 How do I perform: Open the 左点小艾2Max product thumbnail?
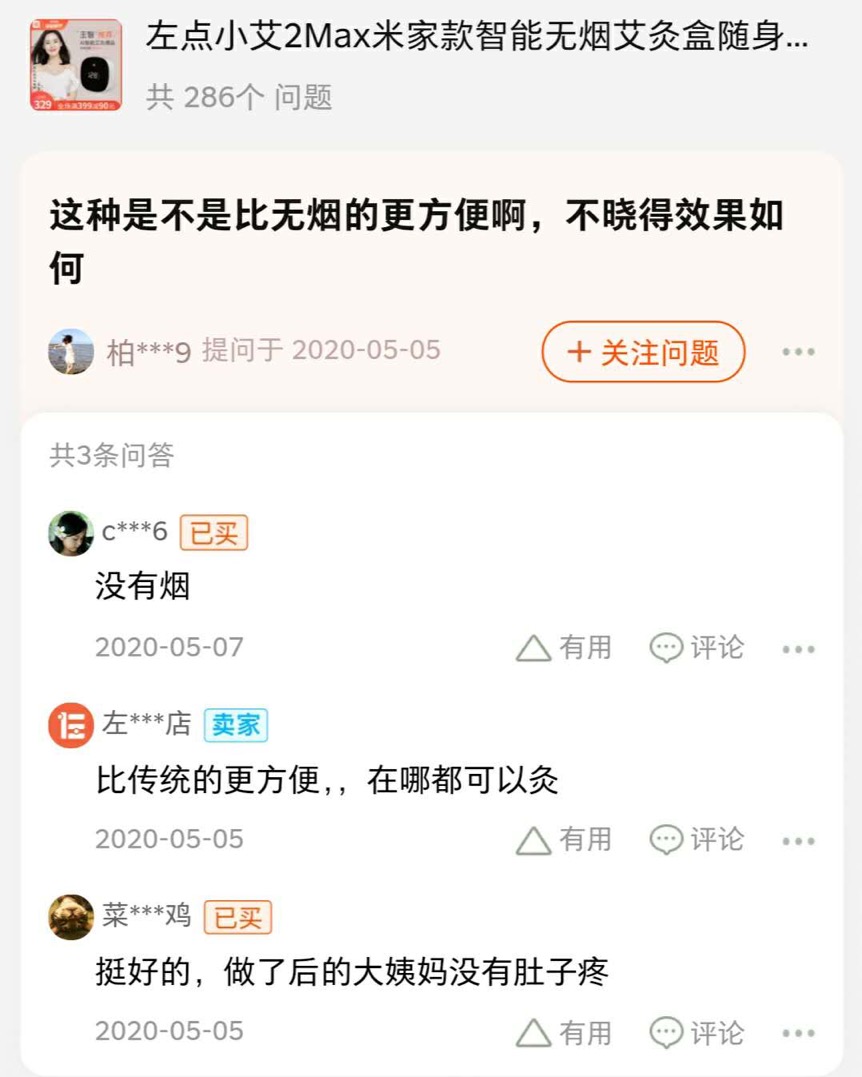pos(76,65)
